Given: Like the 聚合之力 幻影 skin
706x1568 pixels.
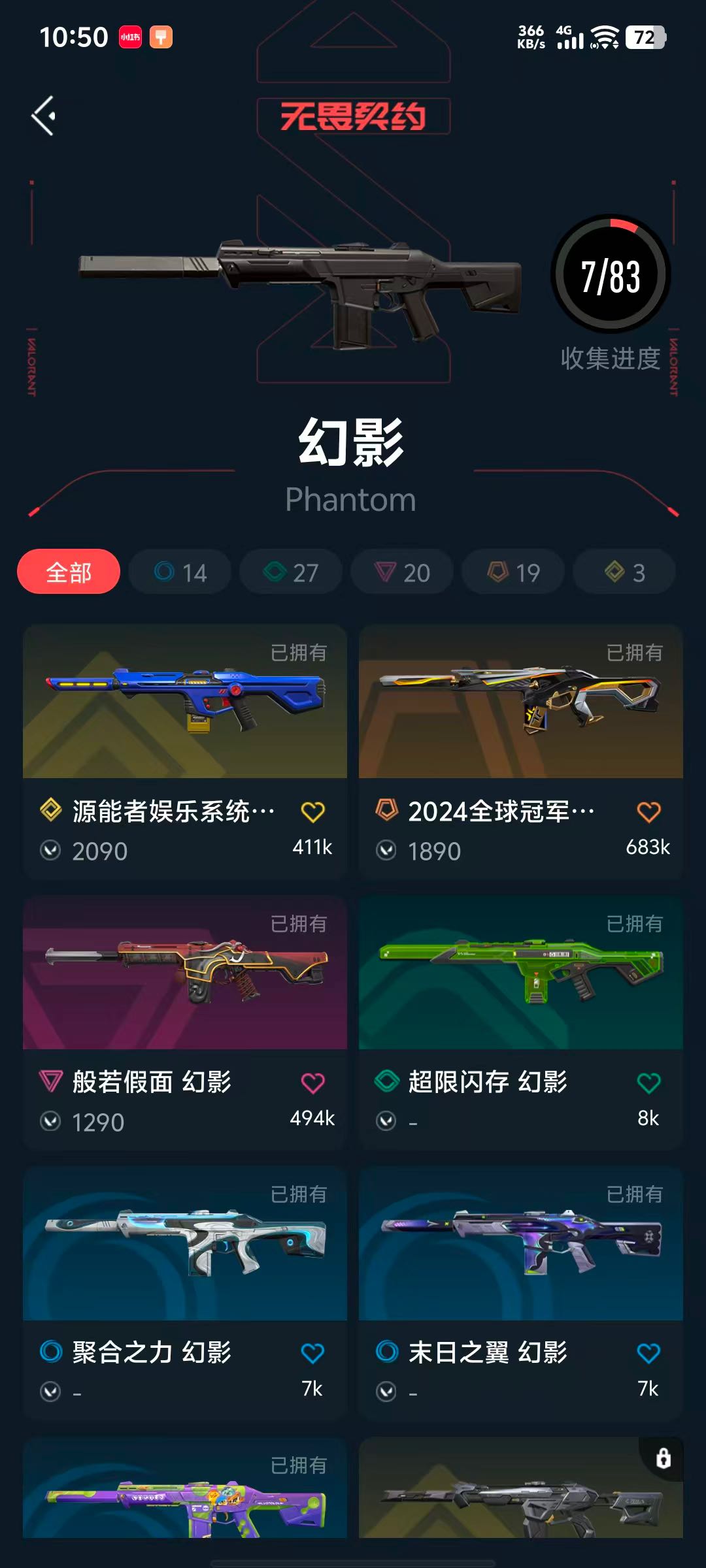Looking at the screenshot, I should coord(312,1353).
